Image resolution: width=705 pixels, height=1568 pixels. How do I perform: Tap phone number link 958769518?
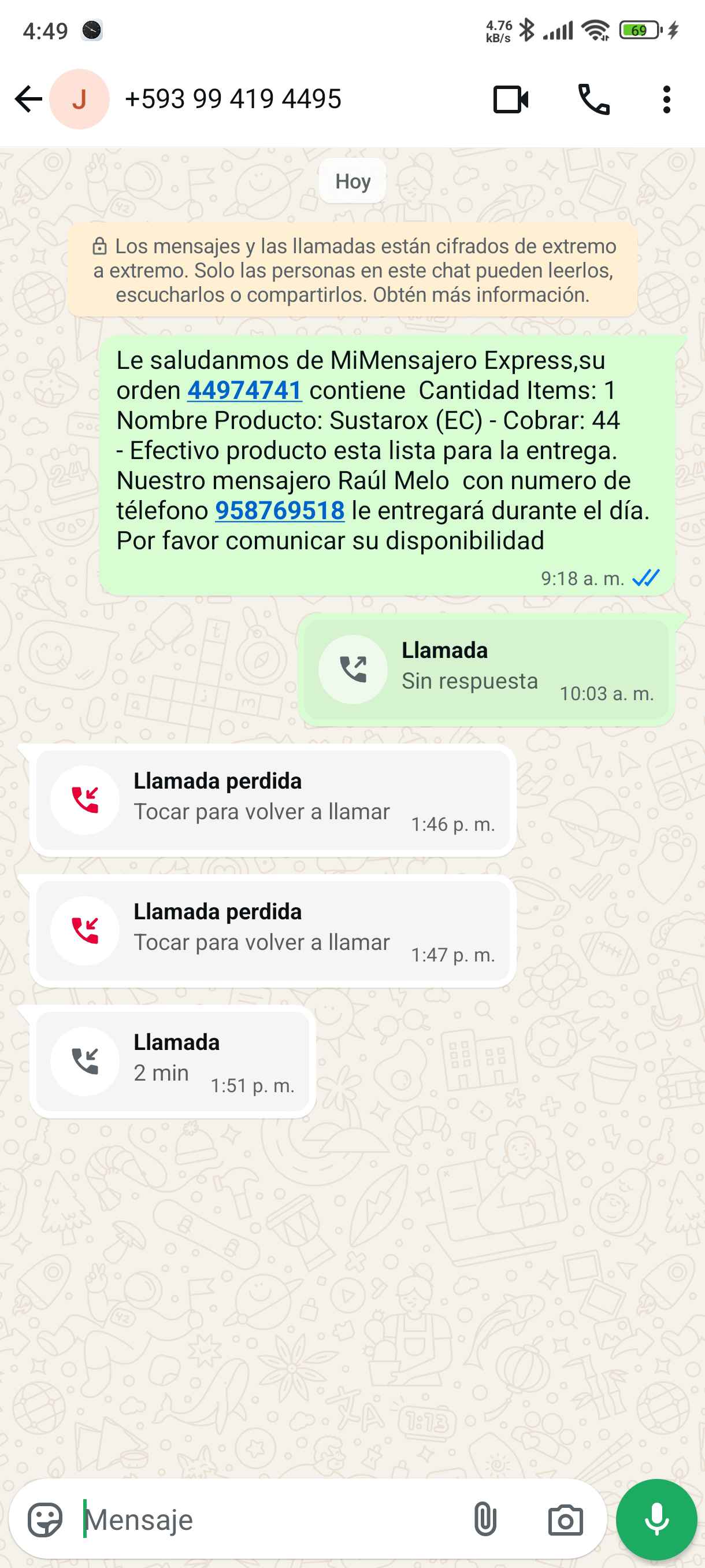pyautogui.click(x=280, y=511)
